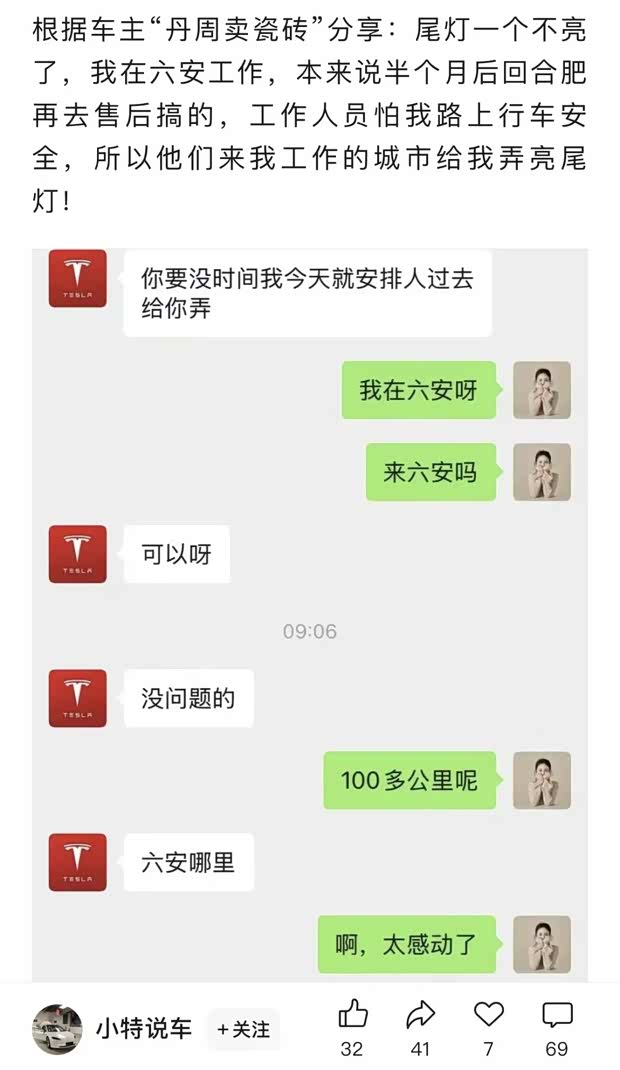The width and height of the screenshot is (620, 1070).
Task: Share this post via the arrow icon
Action: point(421,1016)
